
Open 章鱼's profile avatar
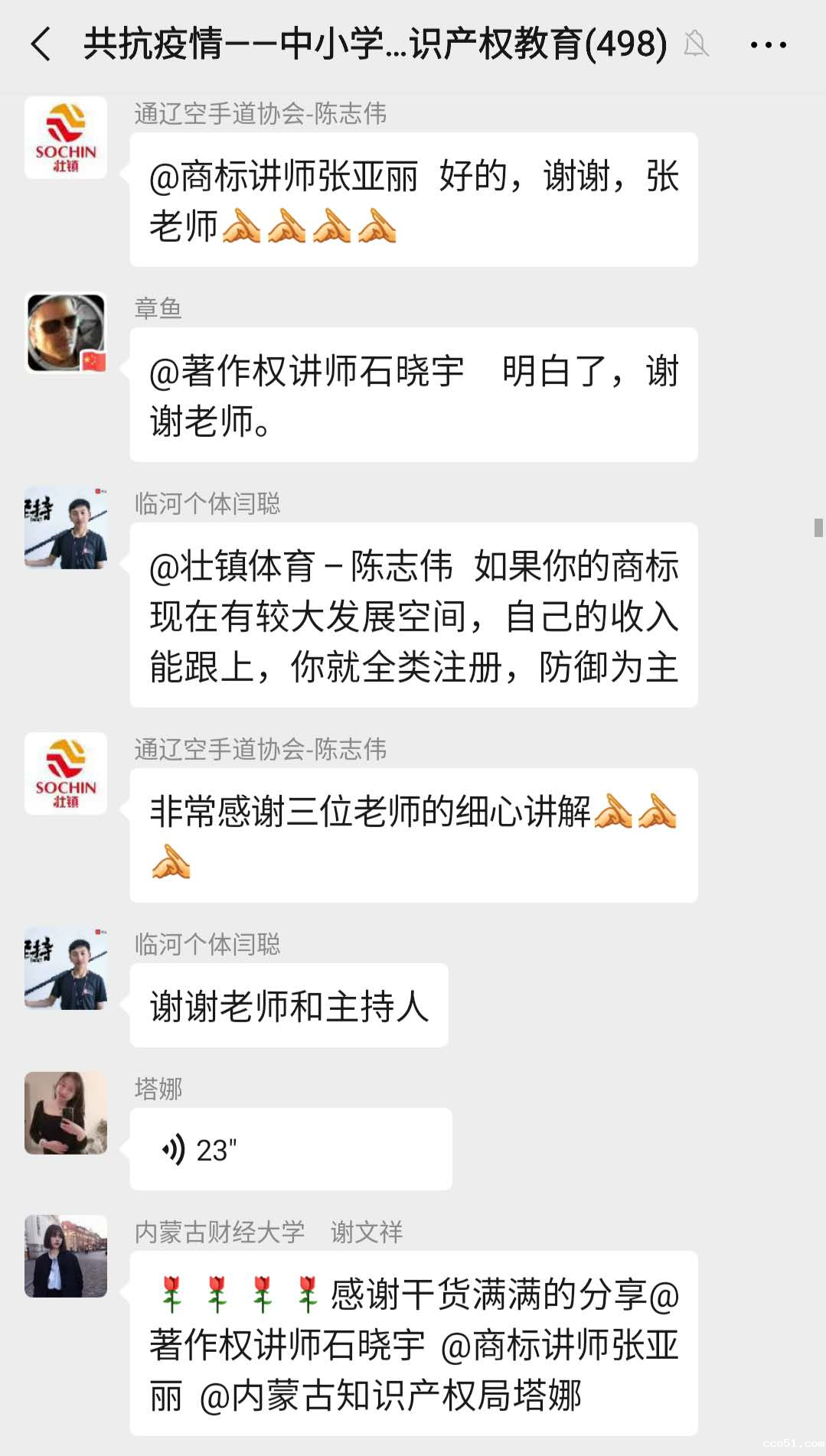[x=66, y=334]
